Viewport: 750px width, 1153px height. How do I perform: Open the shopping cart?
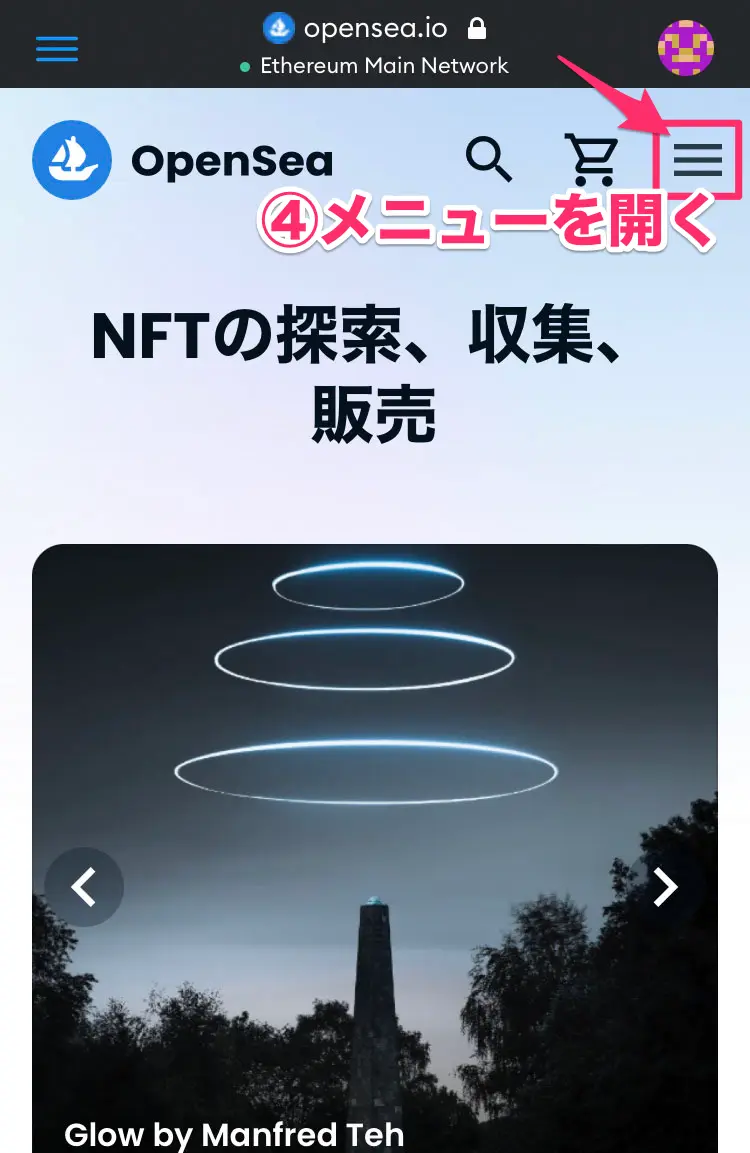click(591, 159)
